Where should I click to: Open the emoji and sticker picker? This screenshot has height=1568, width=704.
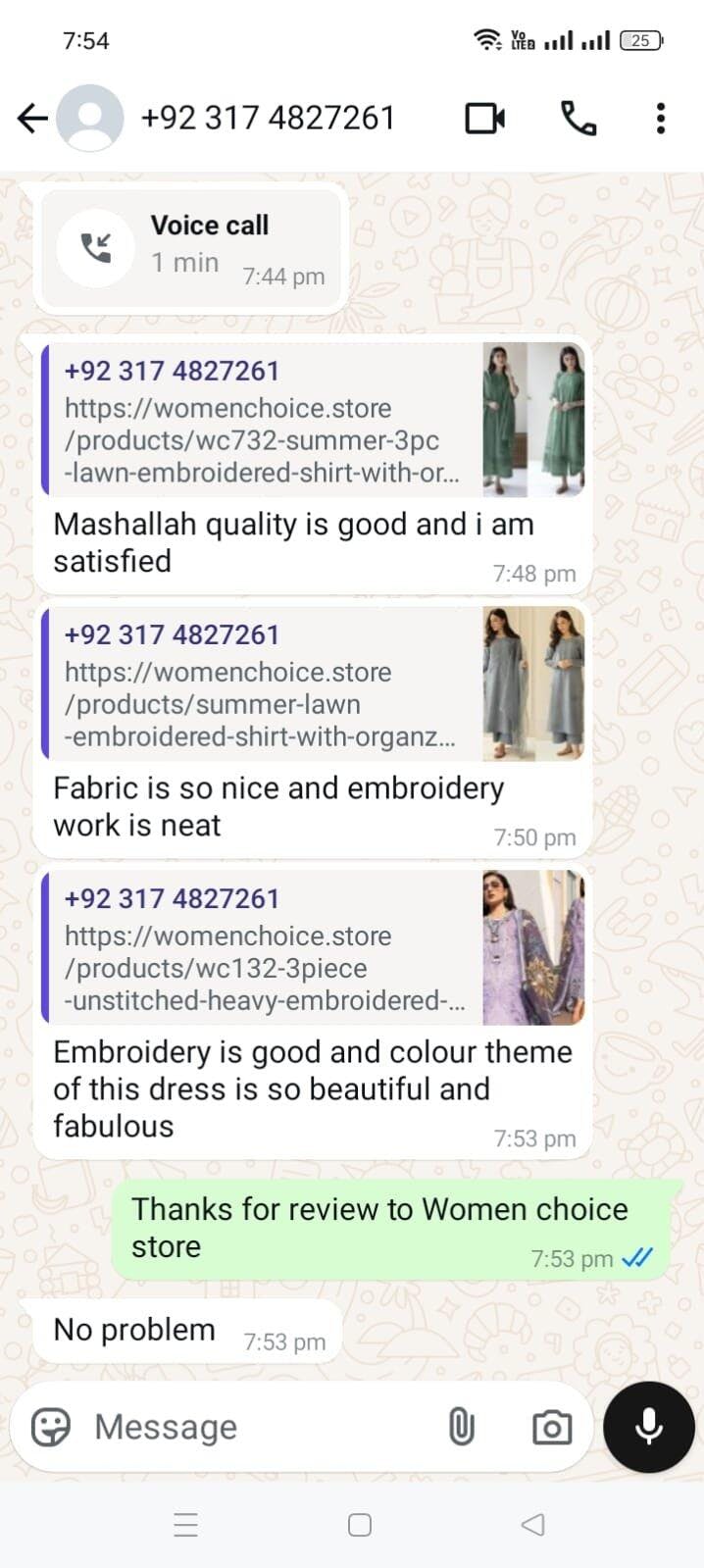(51, 1427)
